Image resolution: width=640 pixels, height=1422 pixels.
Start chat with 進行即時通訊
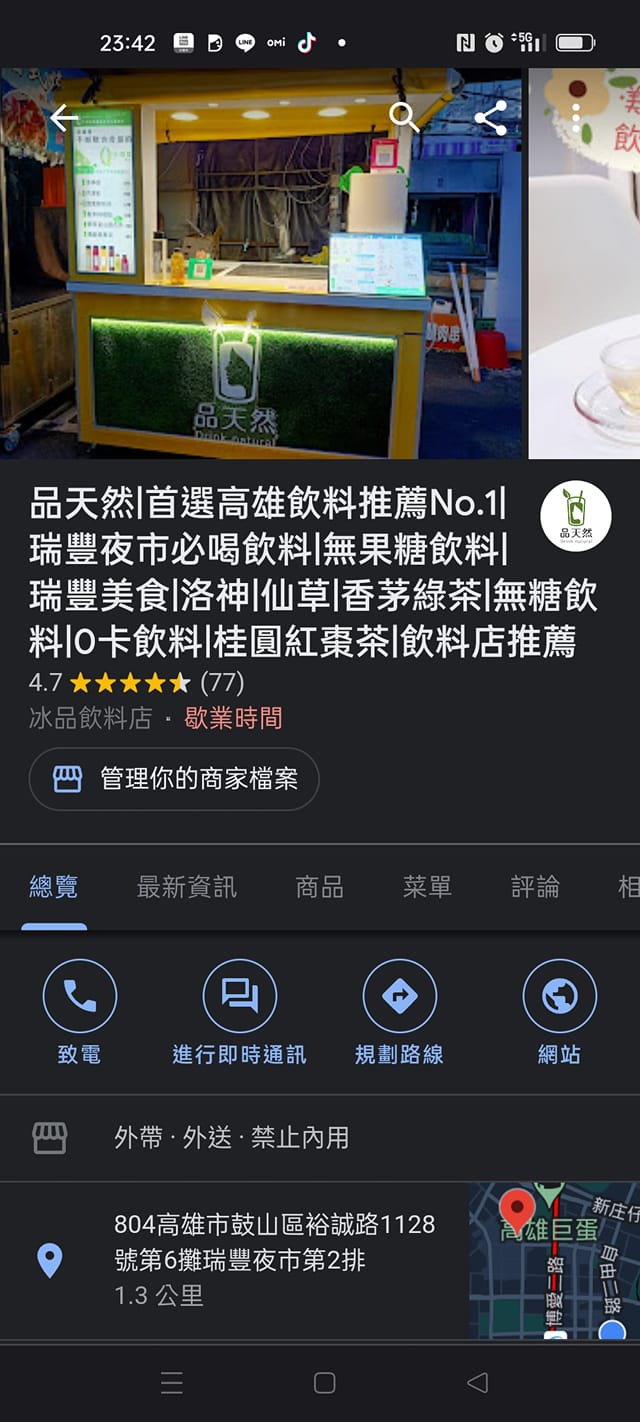pos(240,1012)
